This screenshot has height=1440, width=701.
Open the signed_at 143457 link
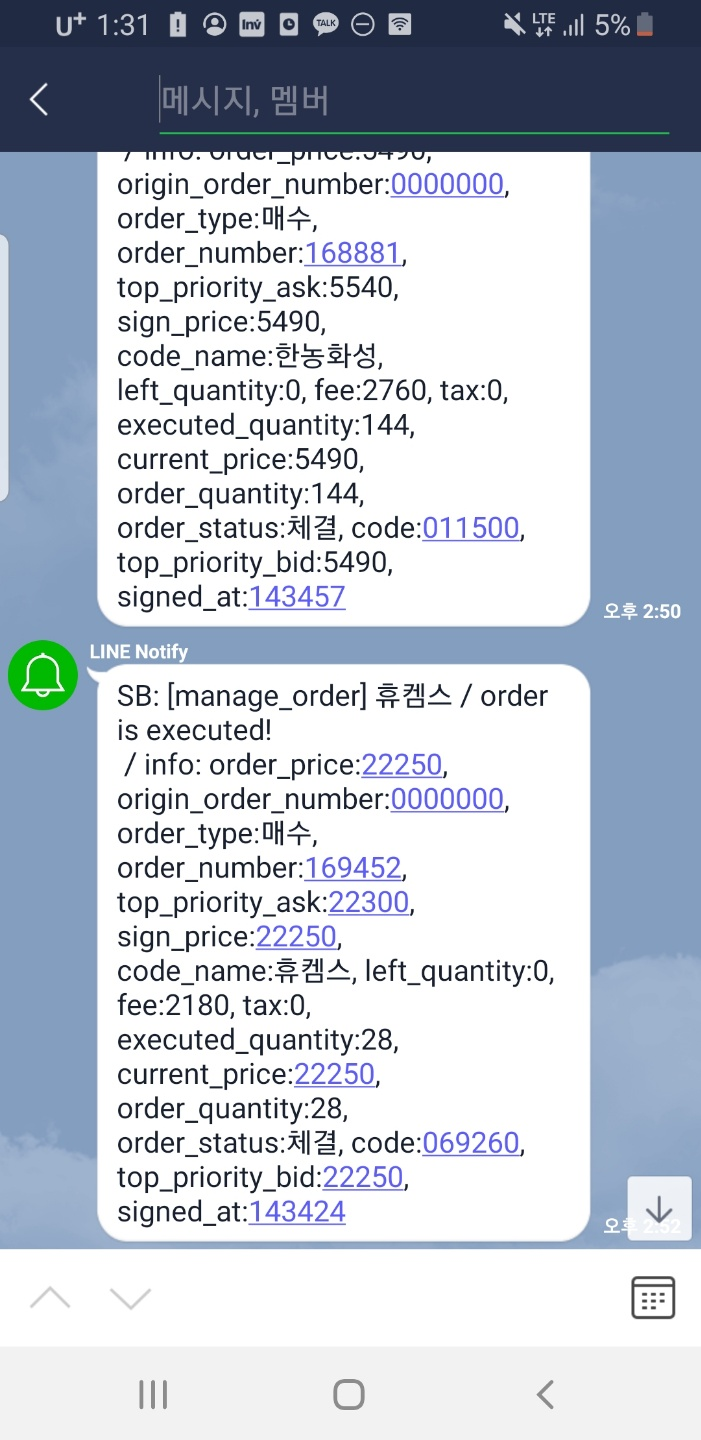[x=297, y=597]
